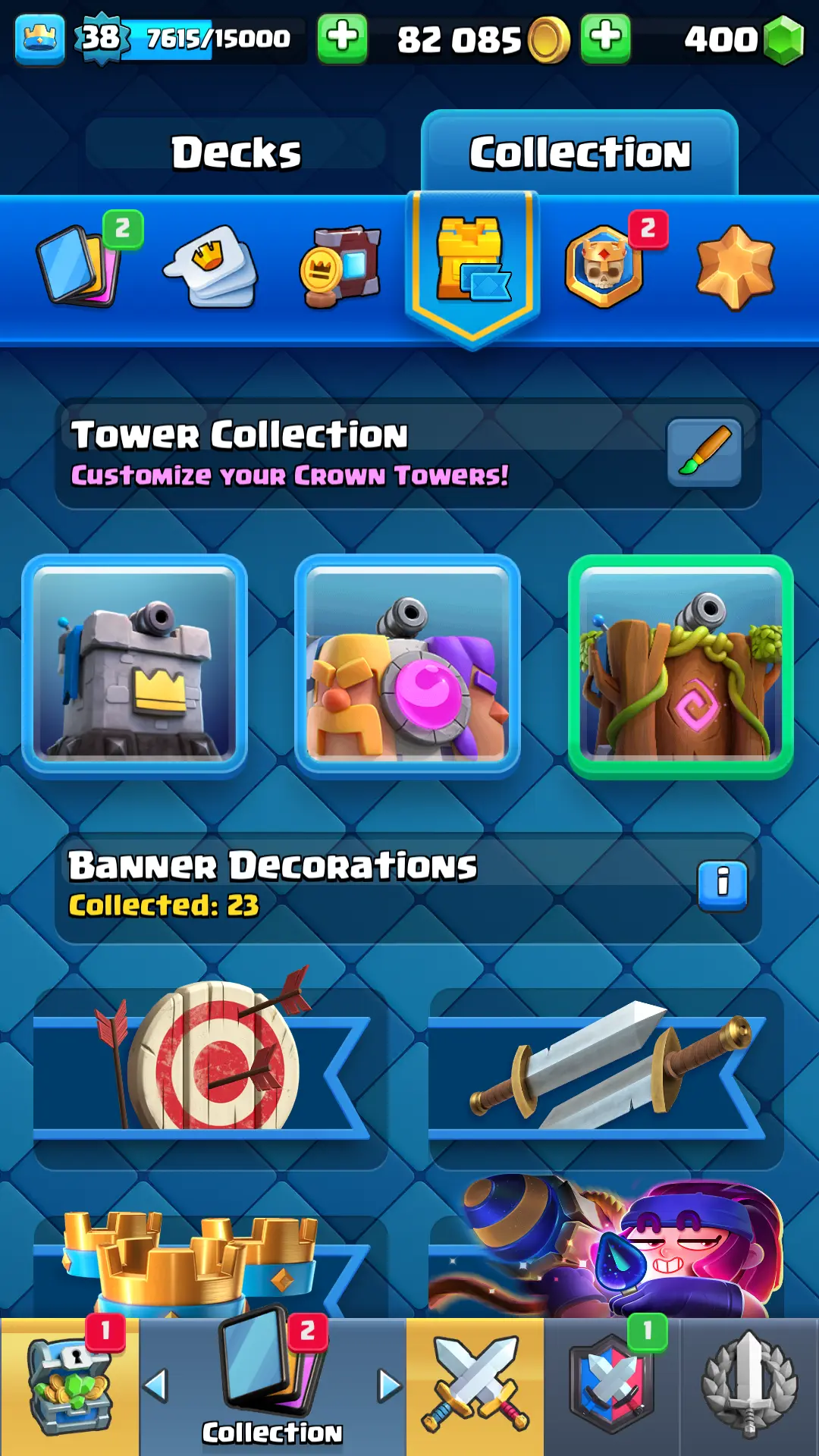Select the tree trunk tower skin
This screenshot has width=819, height=1456.
point(680,666)
